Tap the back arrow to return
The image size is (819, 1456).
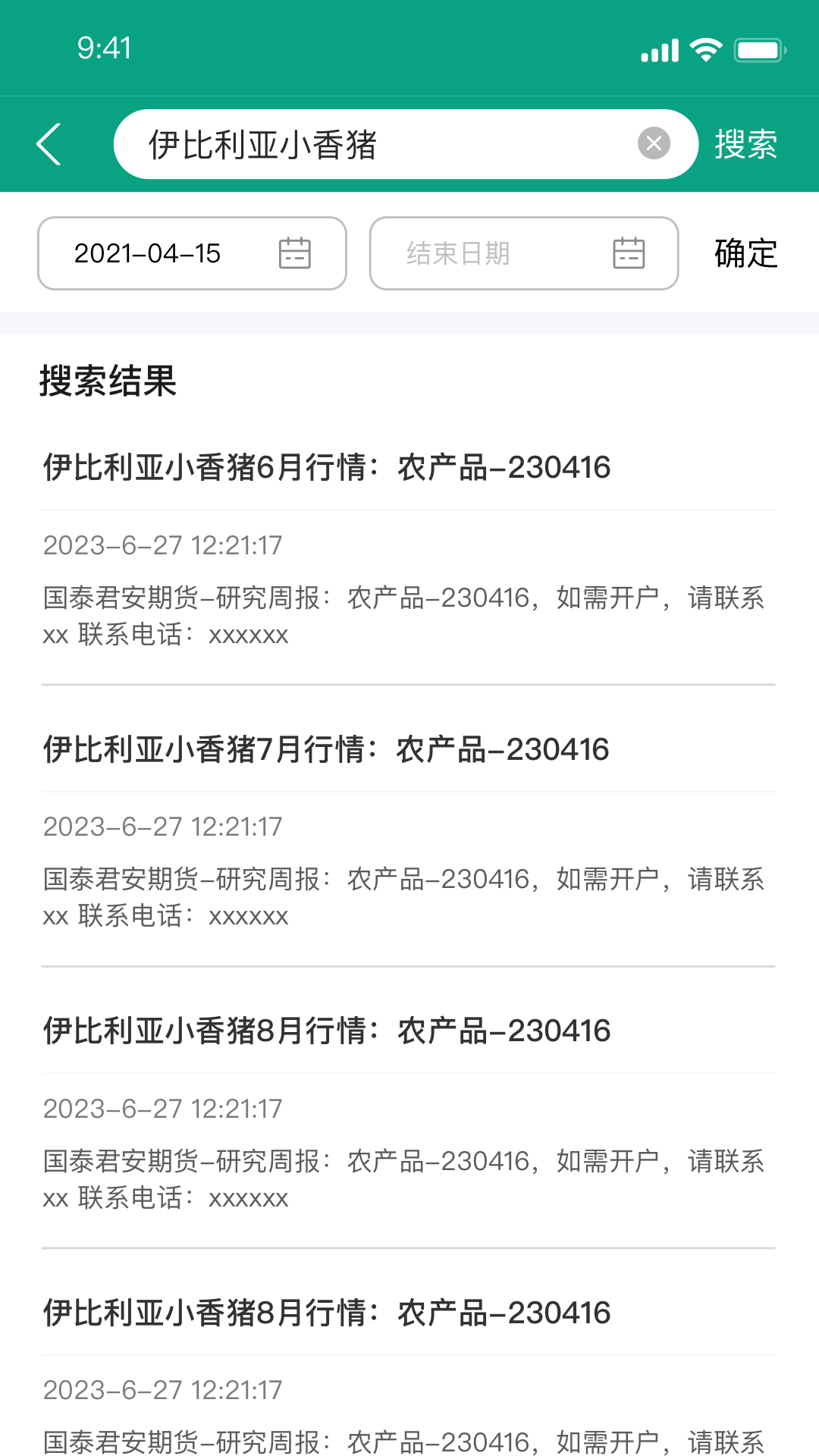49,143
